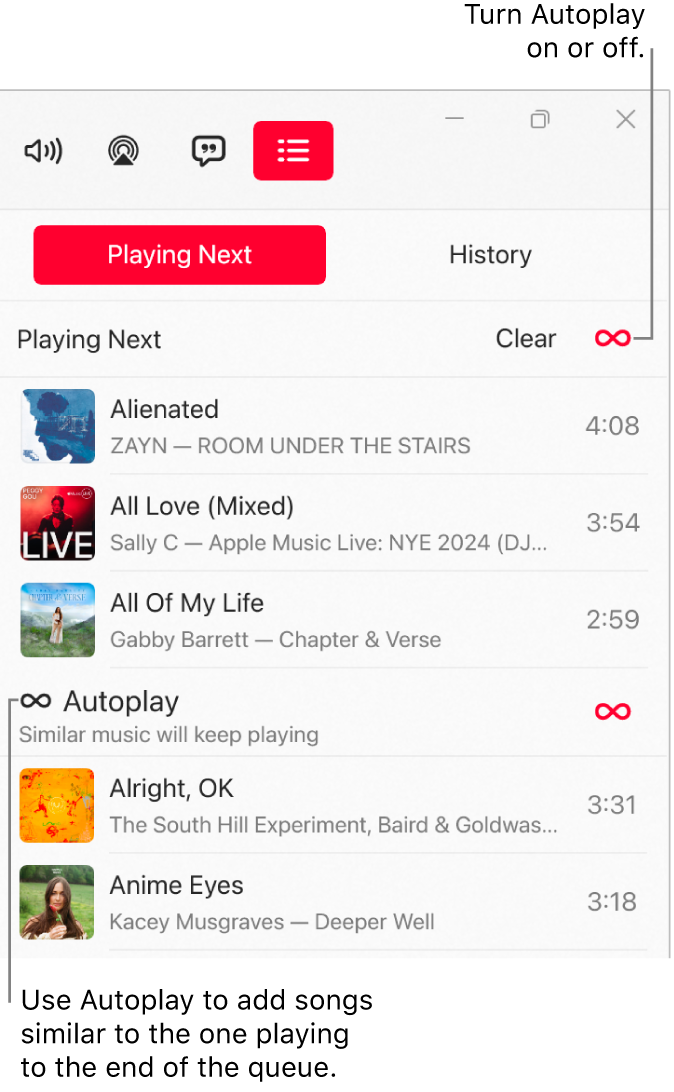The height and width of the screenshot is (1092, 674).
Task: Toggle Autoplay beside the Clear button
Action: point(612,339)
